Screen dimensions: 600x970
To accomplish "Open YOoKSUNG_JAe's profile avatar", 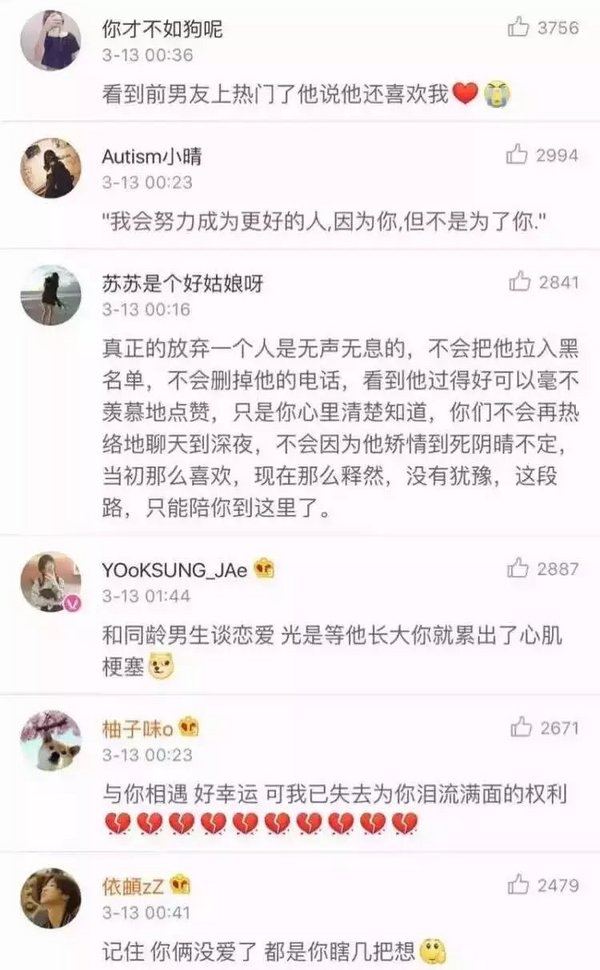I will (x=51, y=582).
